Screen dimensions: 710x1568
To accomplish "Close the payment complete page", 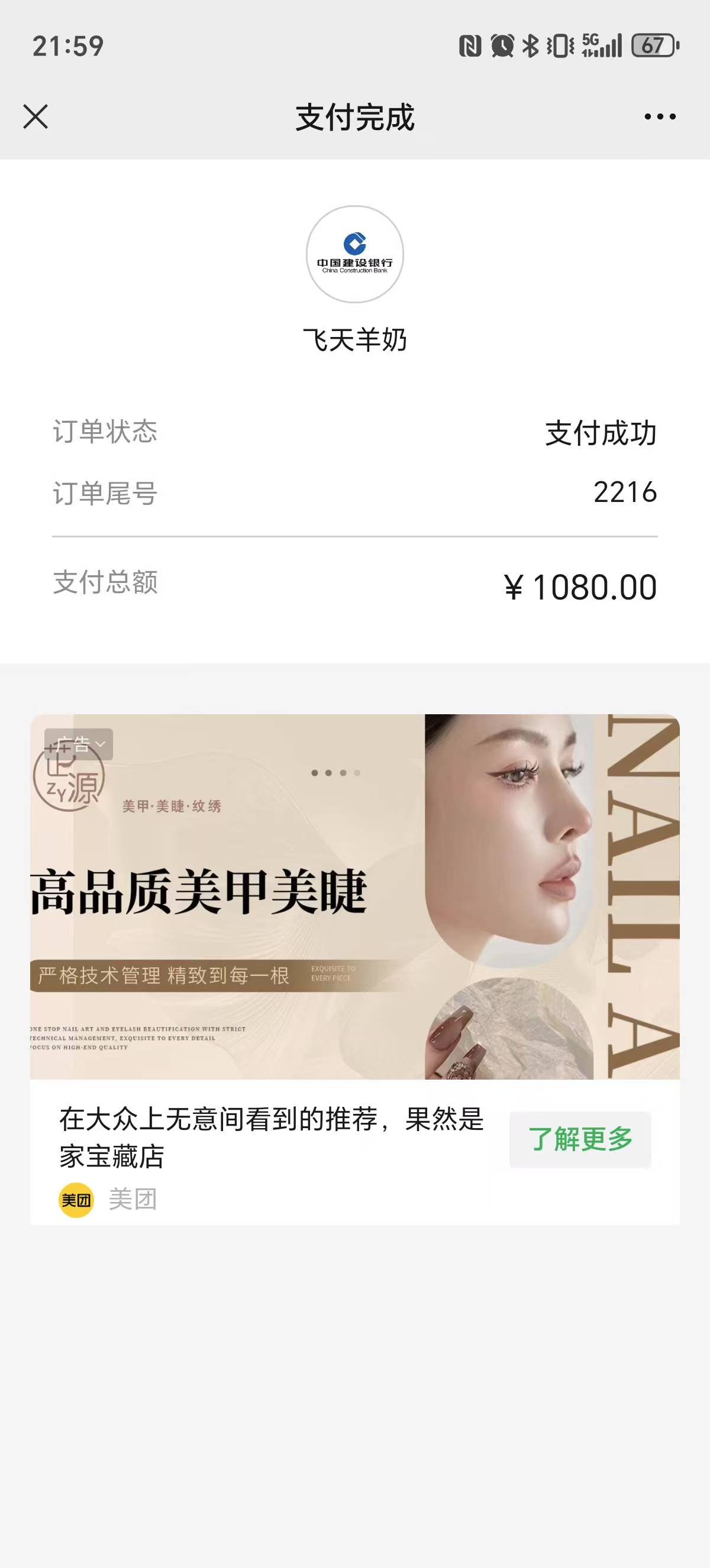I will click(x=35, y=116).
